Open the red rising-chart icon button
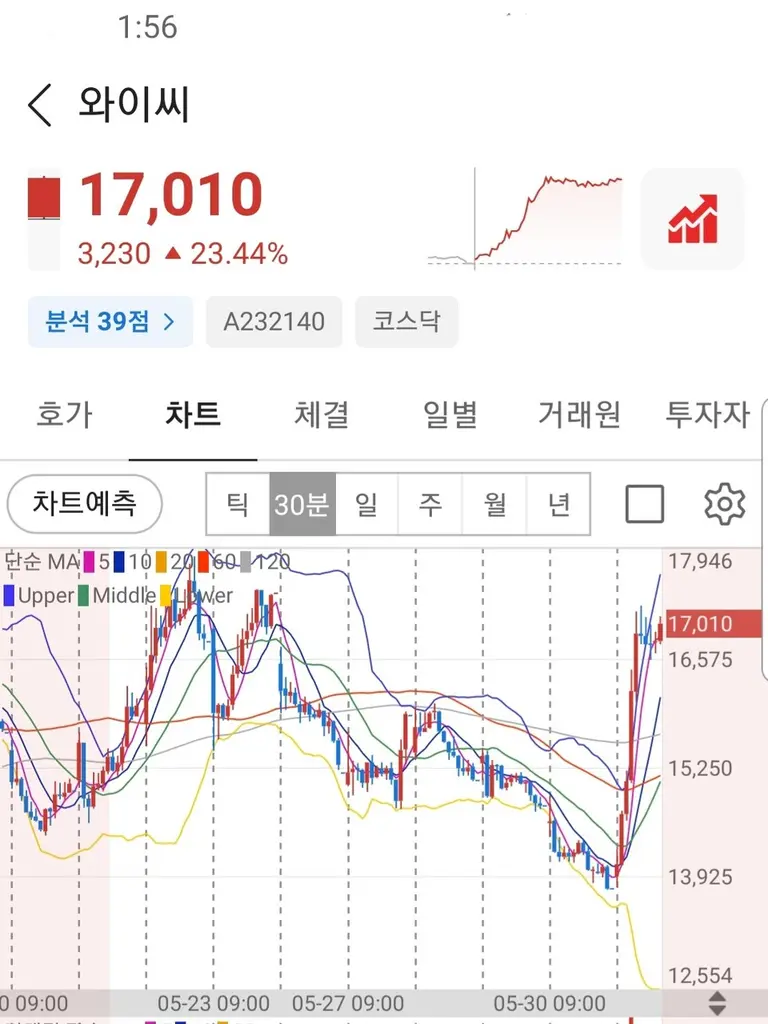Screen dimensions: 768x1024 pyautogui.click(x=692, y=218)
